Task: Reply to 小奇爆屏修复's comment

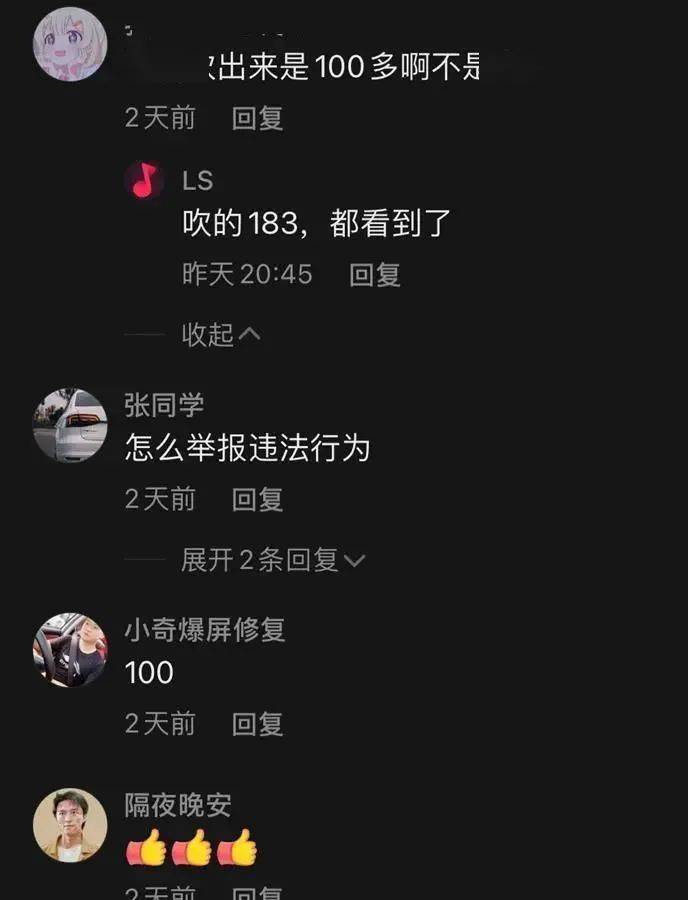Action: coord(257,724)
